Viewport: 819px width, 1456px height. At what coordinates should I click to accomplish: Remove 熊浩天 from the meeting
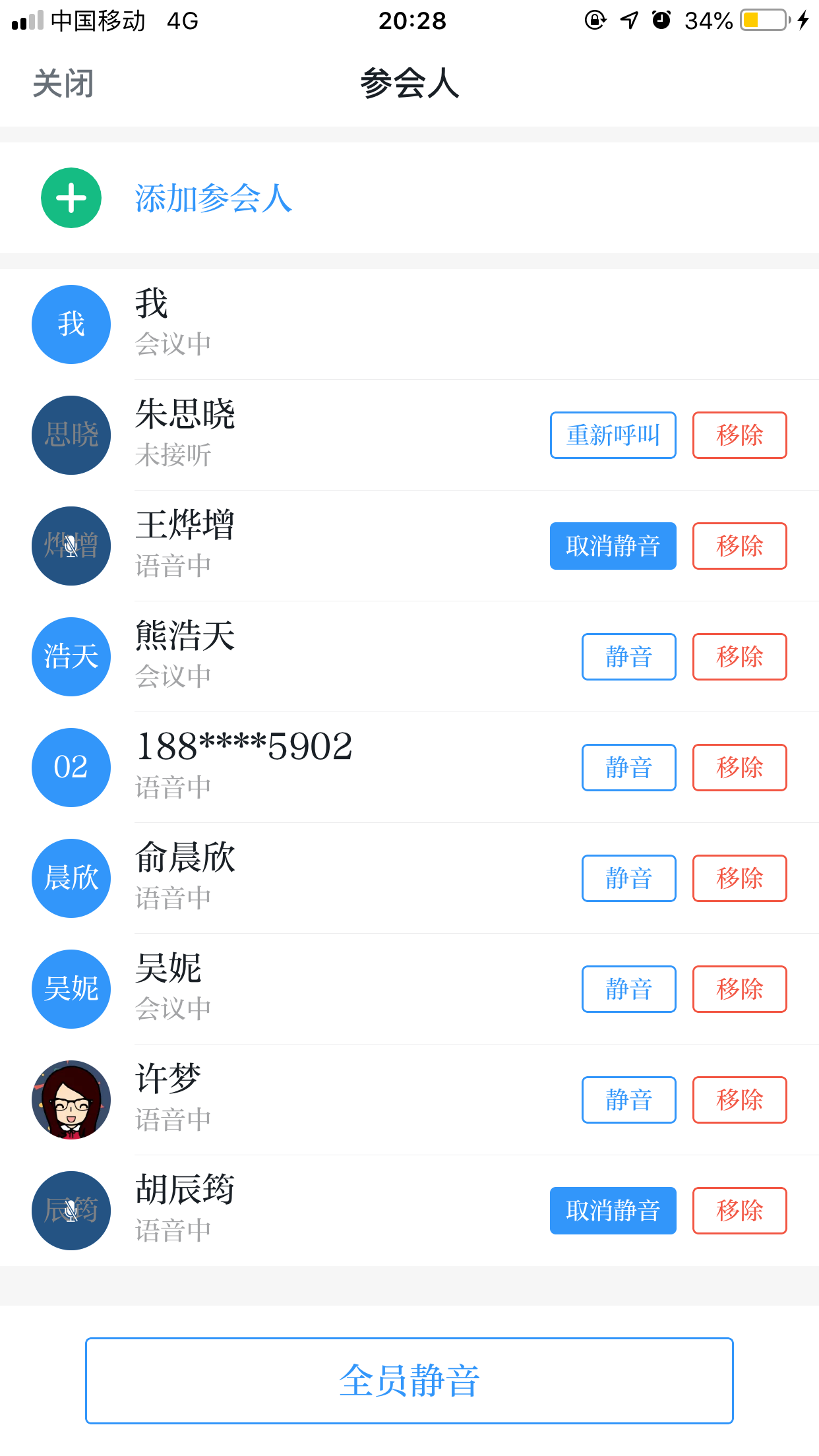739,657
